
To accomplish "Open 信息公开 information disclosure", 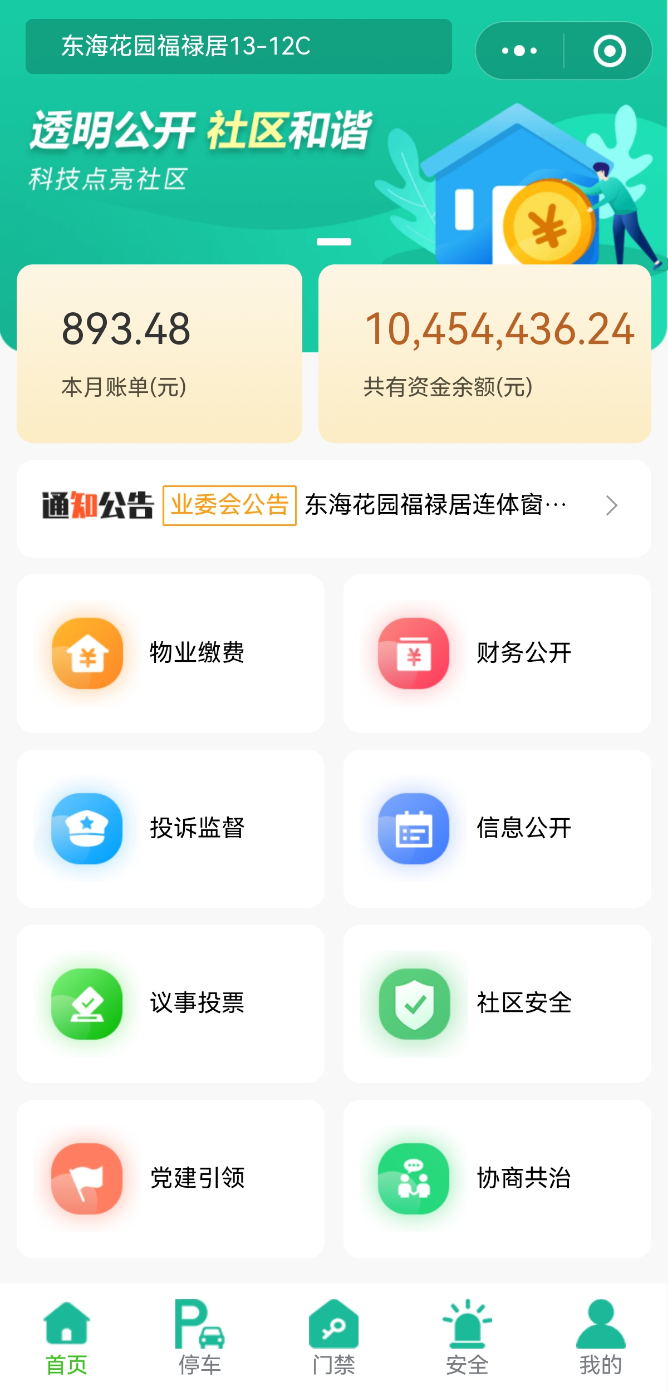I will tap(497, 828).
